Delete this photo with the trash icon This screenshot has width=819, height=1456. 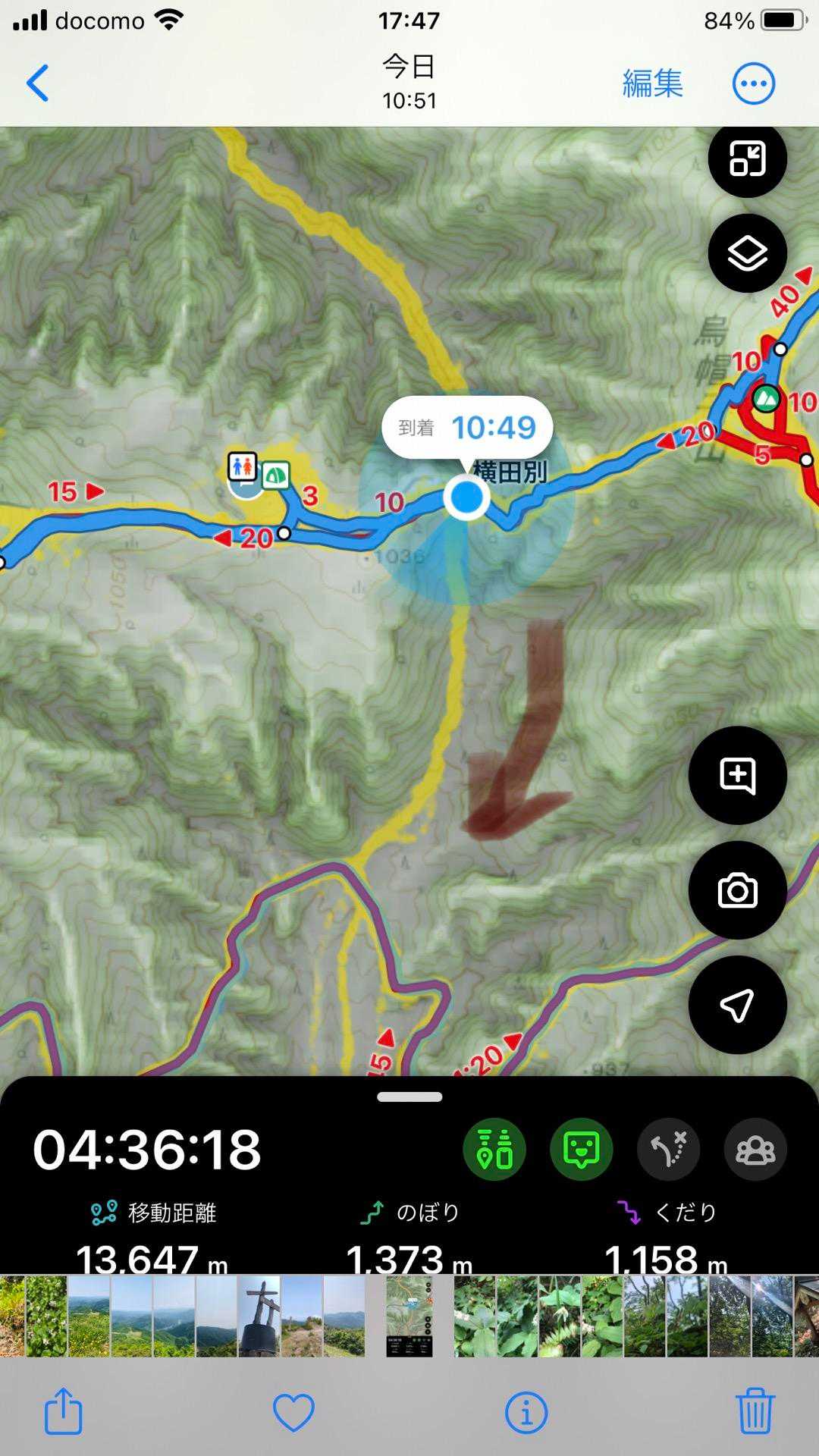click(755, 1411)
